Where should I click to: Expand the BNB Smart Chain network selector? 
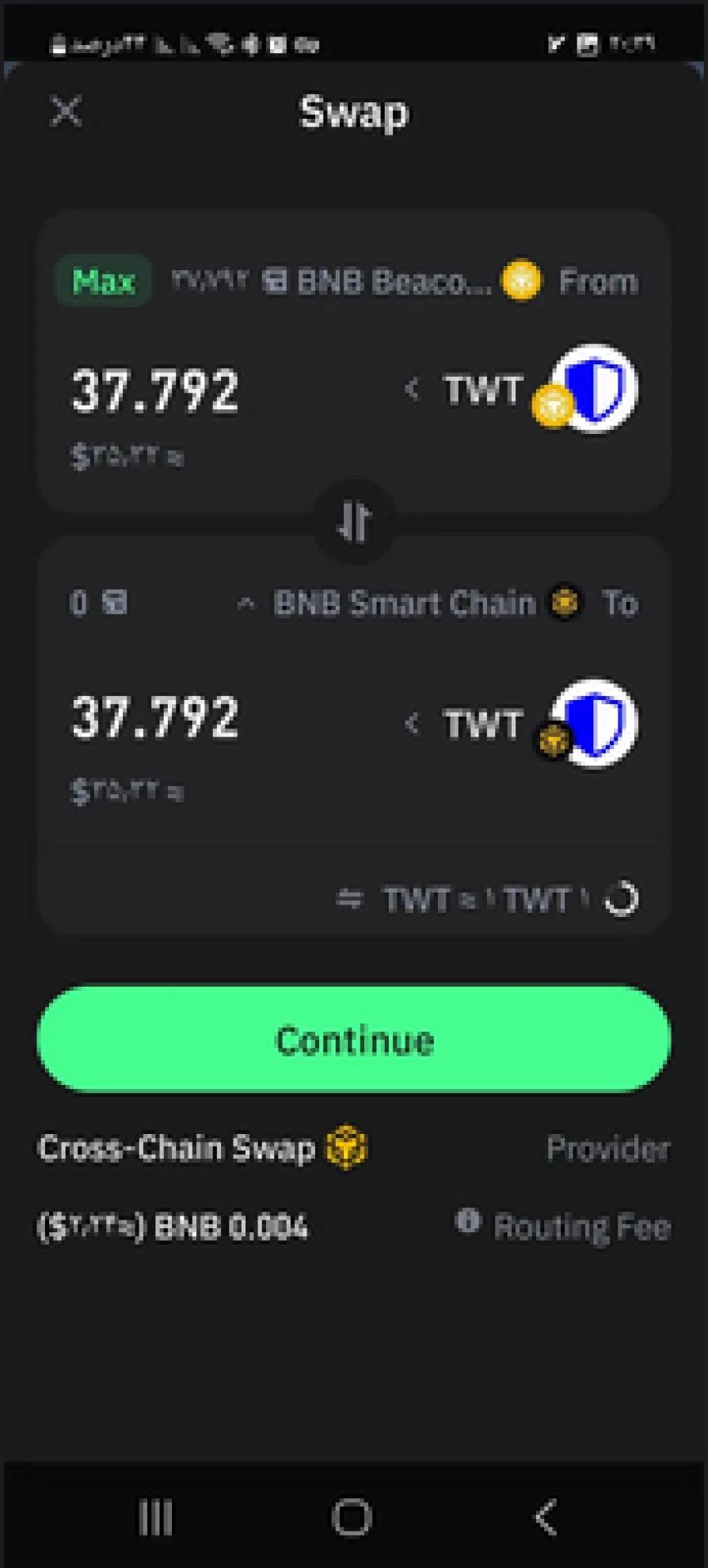point(404,603)
